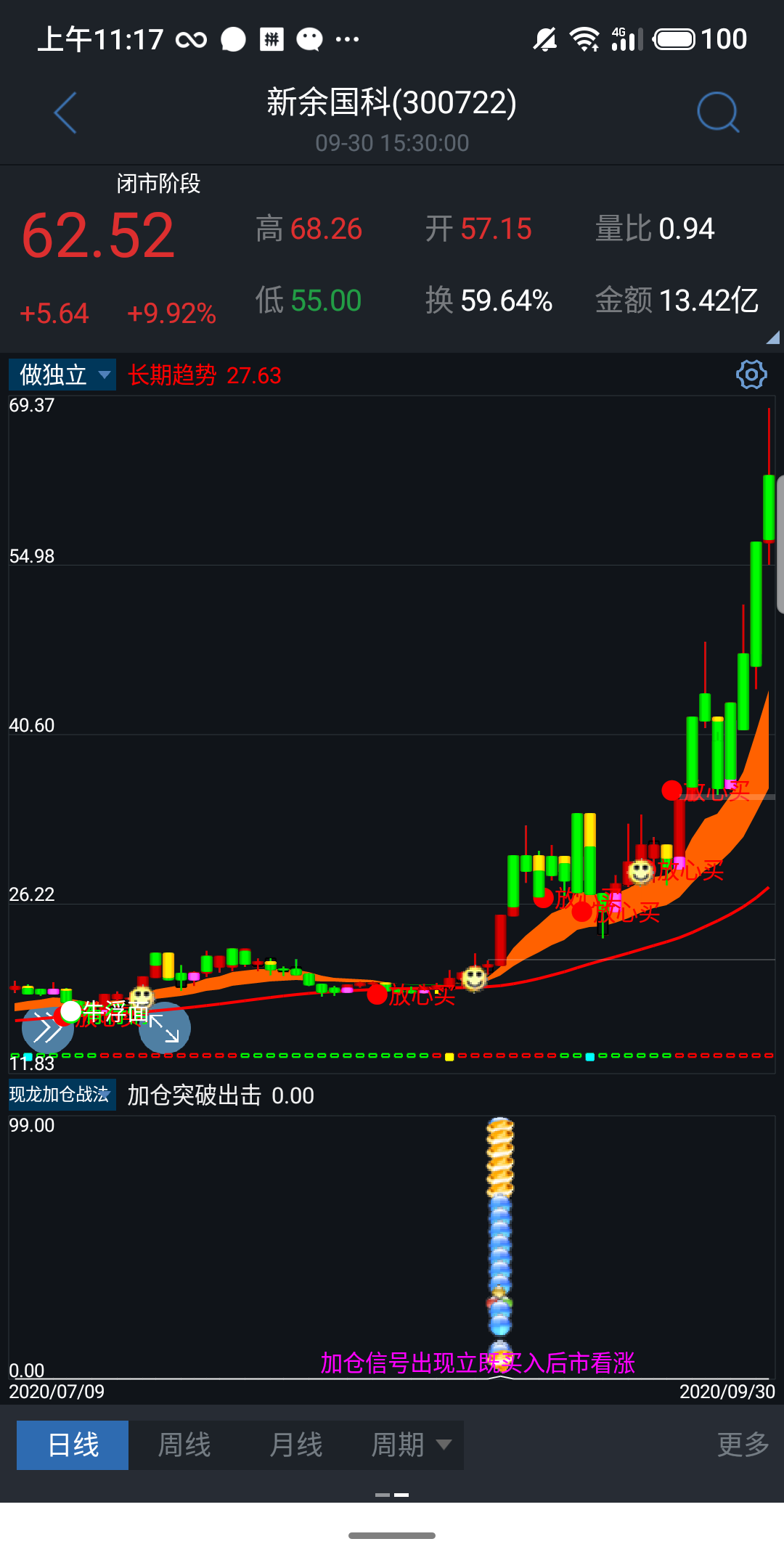
Task: Open the 更多 more options
Action: [742, 1445]
